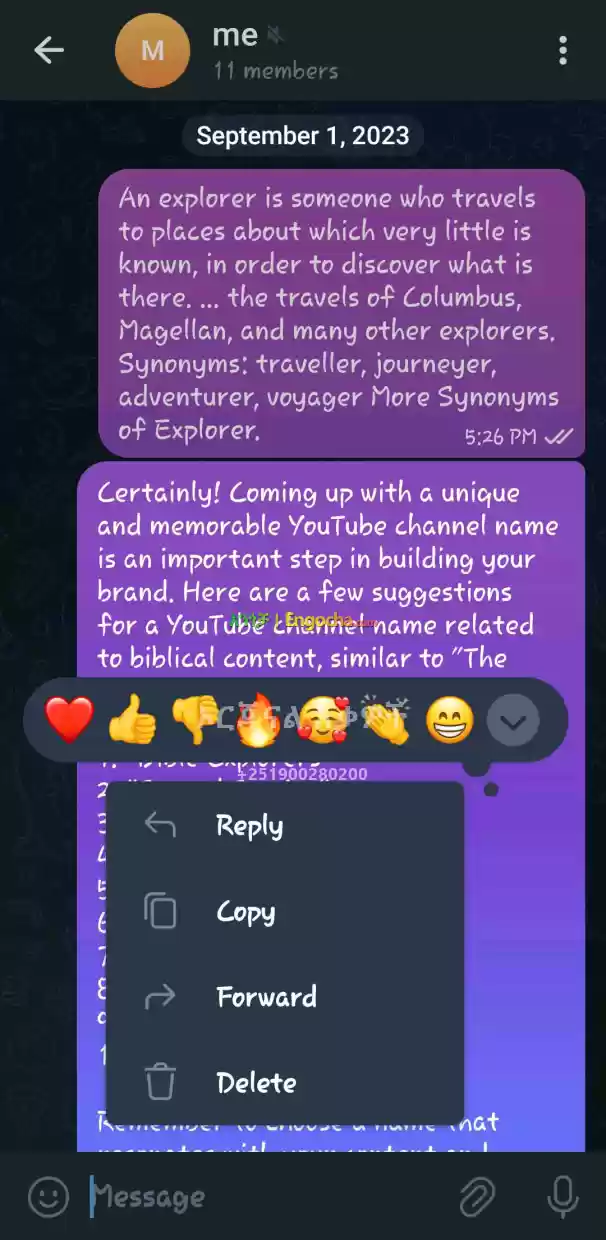
Task: Open the overflow menu
Action: pyautogui.click(x=563, y=50)
